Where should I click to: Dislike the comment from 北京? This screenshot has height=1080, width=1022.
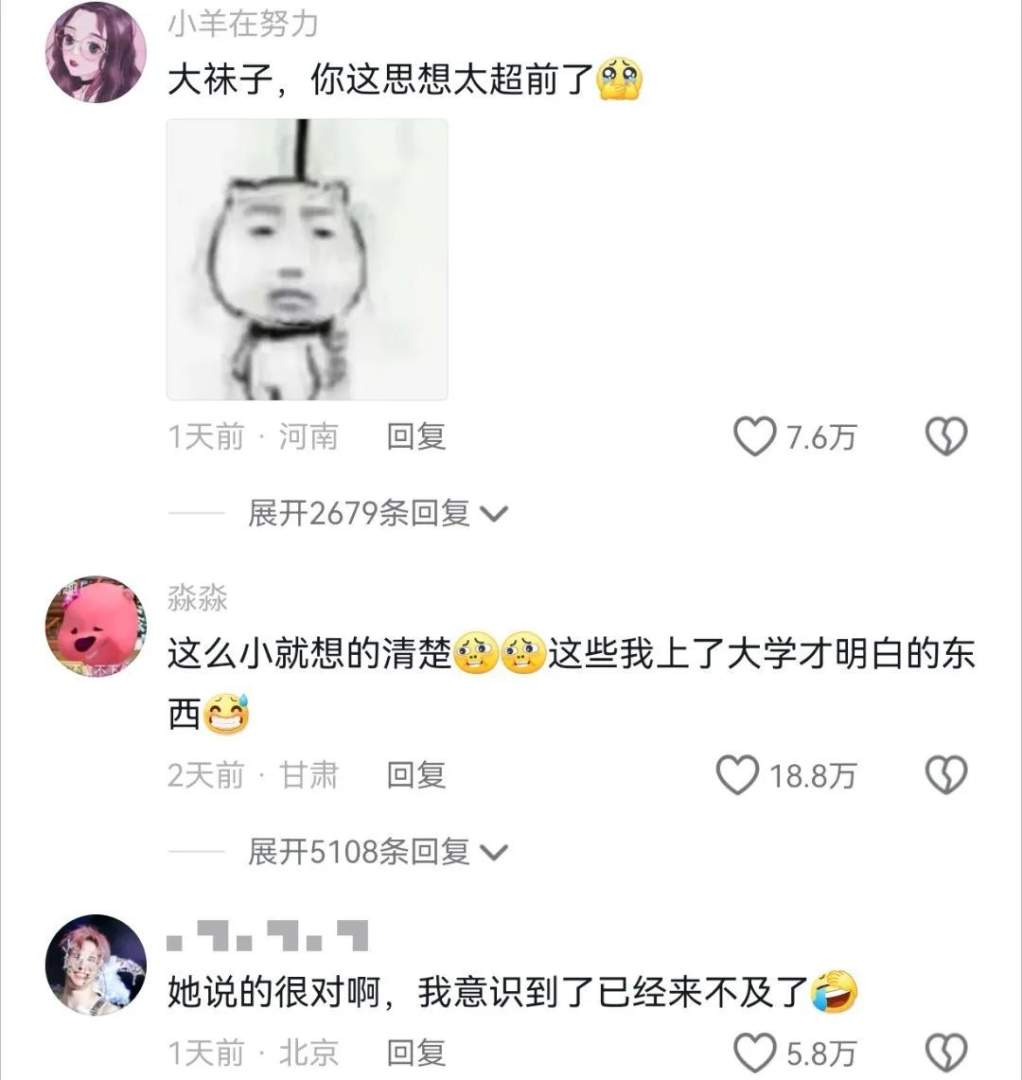pos(946,1052)
